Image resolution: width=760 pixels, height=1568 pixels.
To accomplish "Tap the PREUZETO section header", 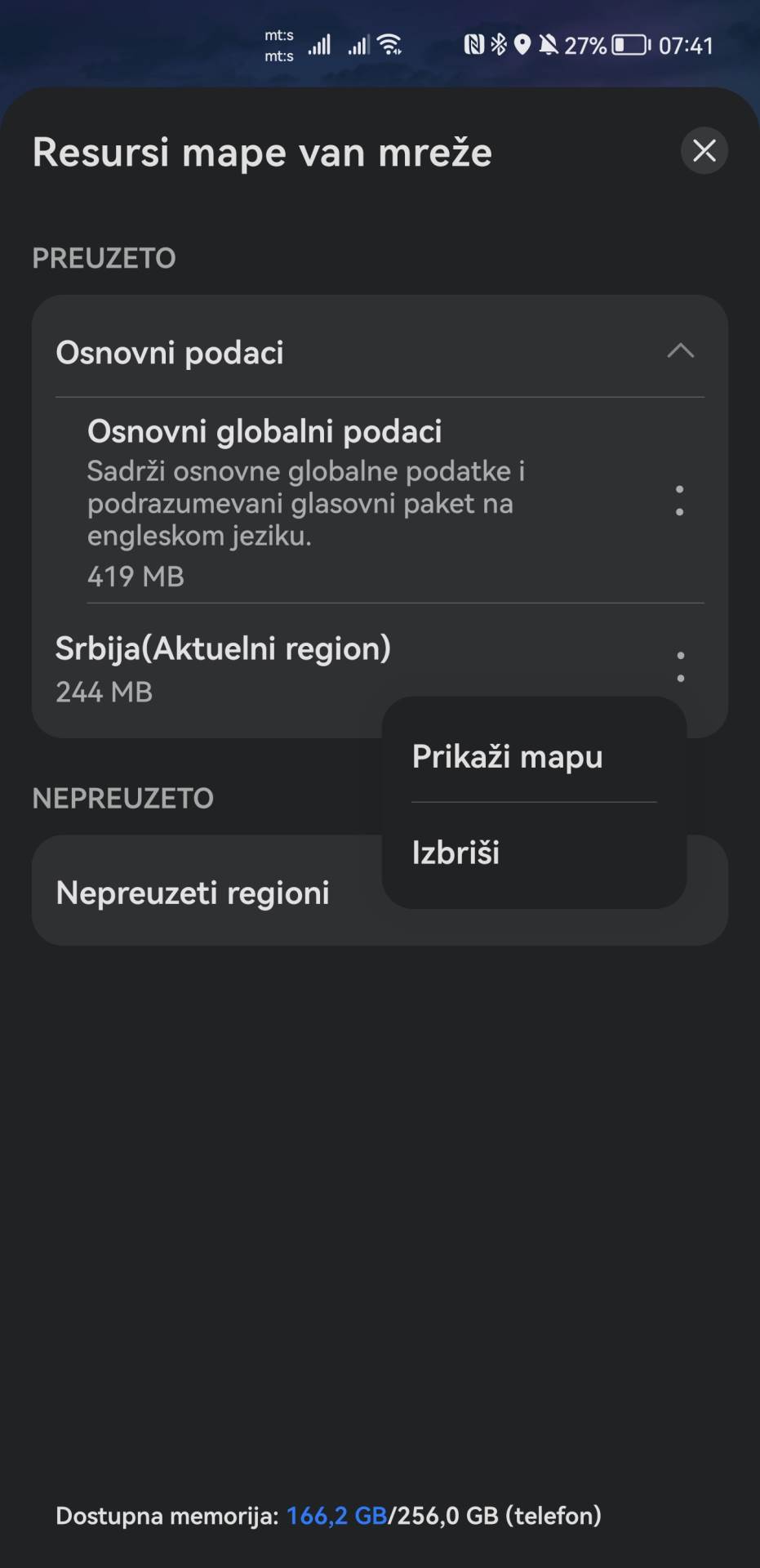I will point(104,258).
